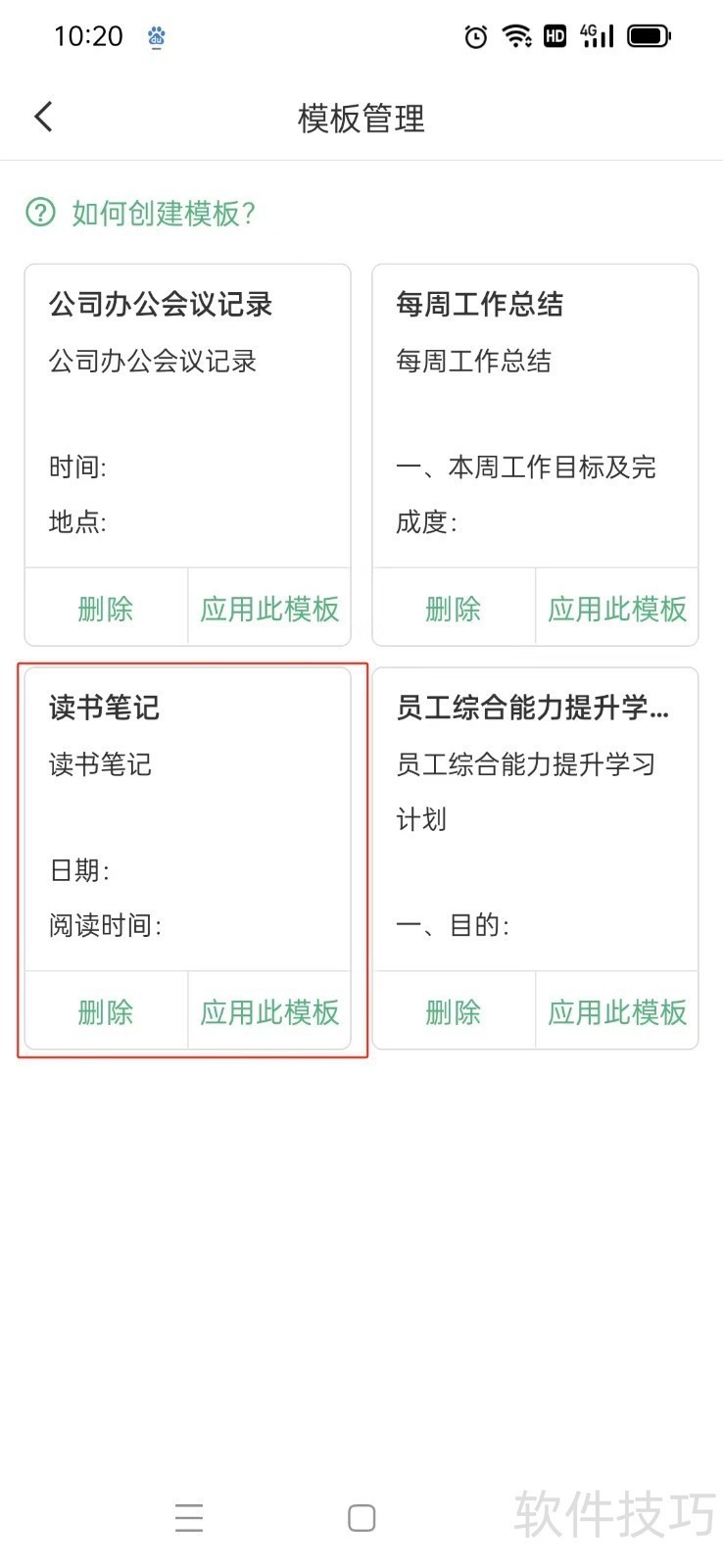Image resolution: width=723 pixels, height=1568 pixels.
Task: Open the 如何创建模板 help link
Action: [163, 213]
